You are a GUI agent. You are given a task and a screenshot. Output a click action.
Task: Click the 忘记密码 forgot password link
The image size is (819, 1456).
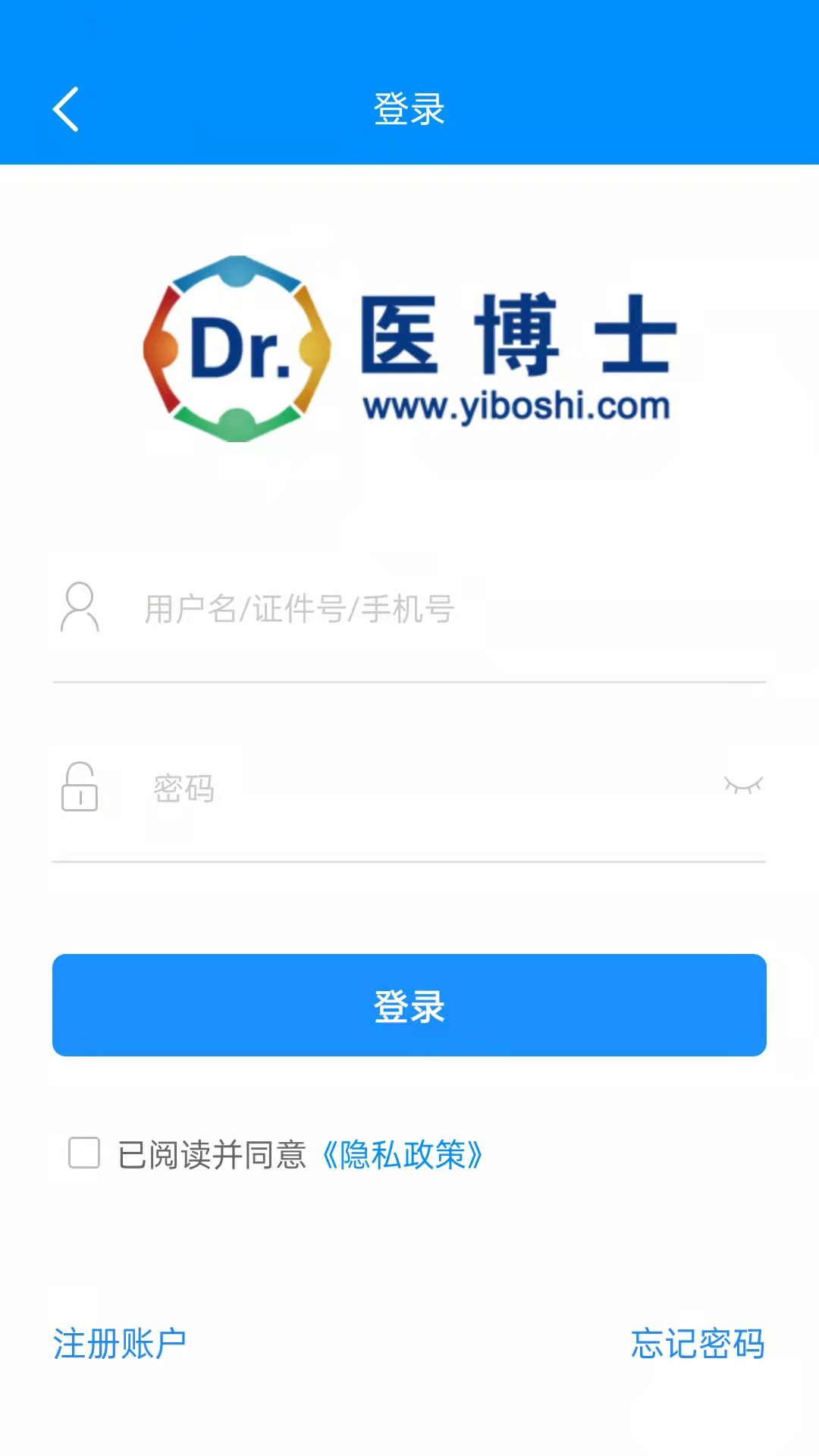point(697,1342)
